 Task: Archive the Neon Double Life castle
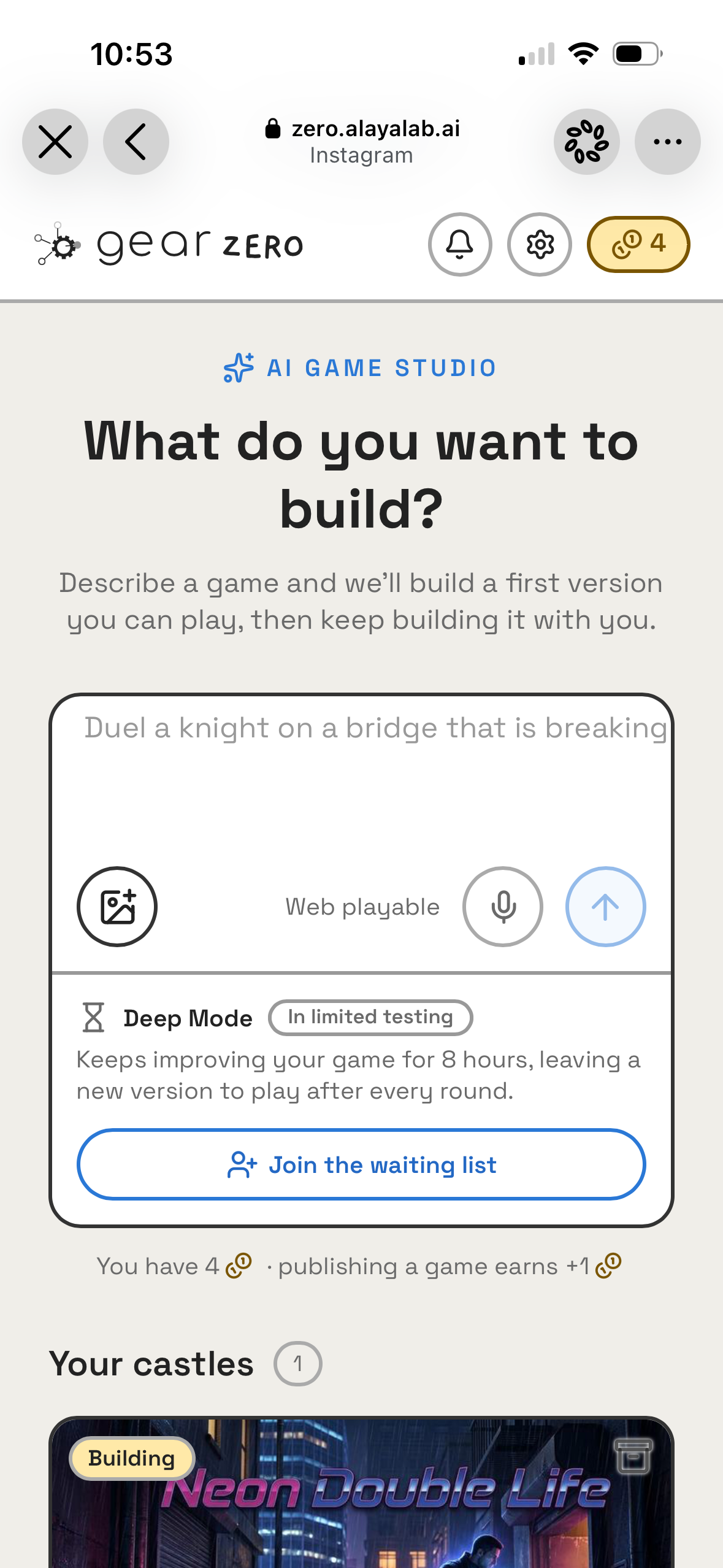tap(633, 1456)
